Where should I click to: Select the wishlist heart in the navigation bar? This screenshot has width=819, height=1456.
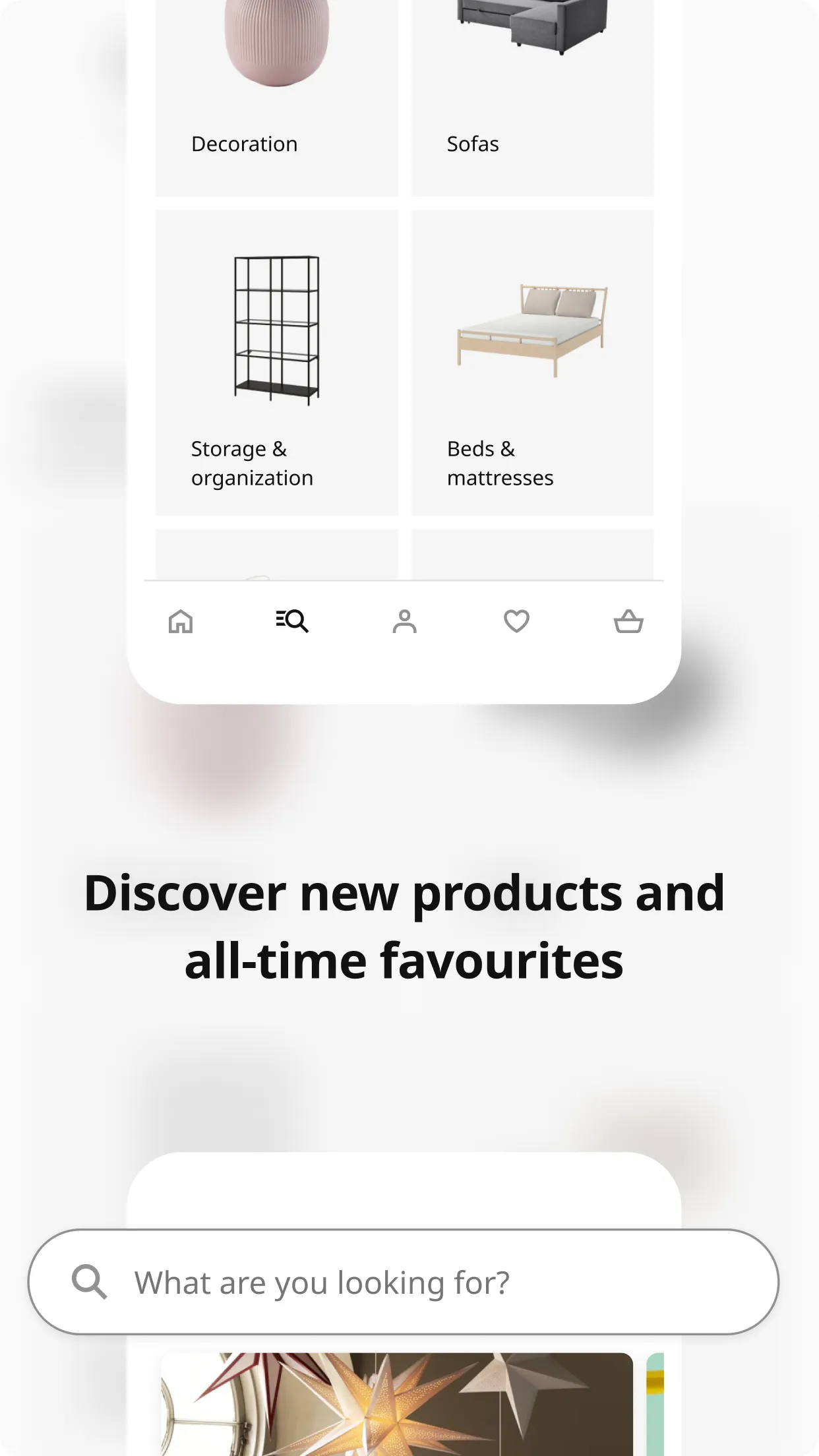point(516,621)
